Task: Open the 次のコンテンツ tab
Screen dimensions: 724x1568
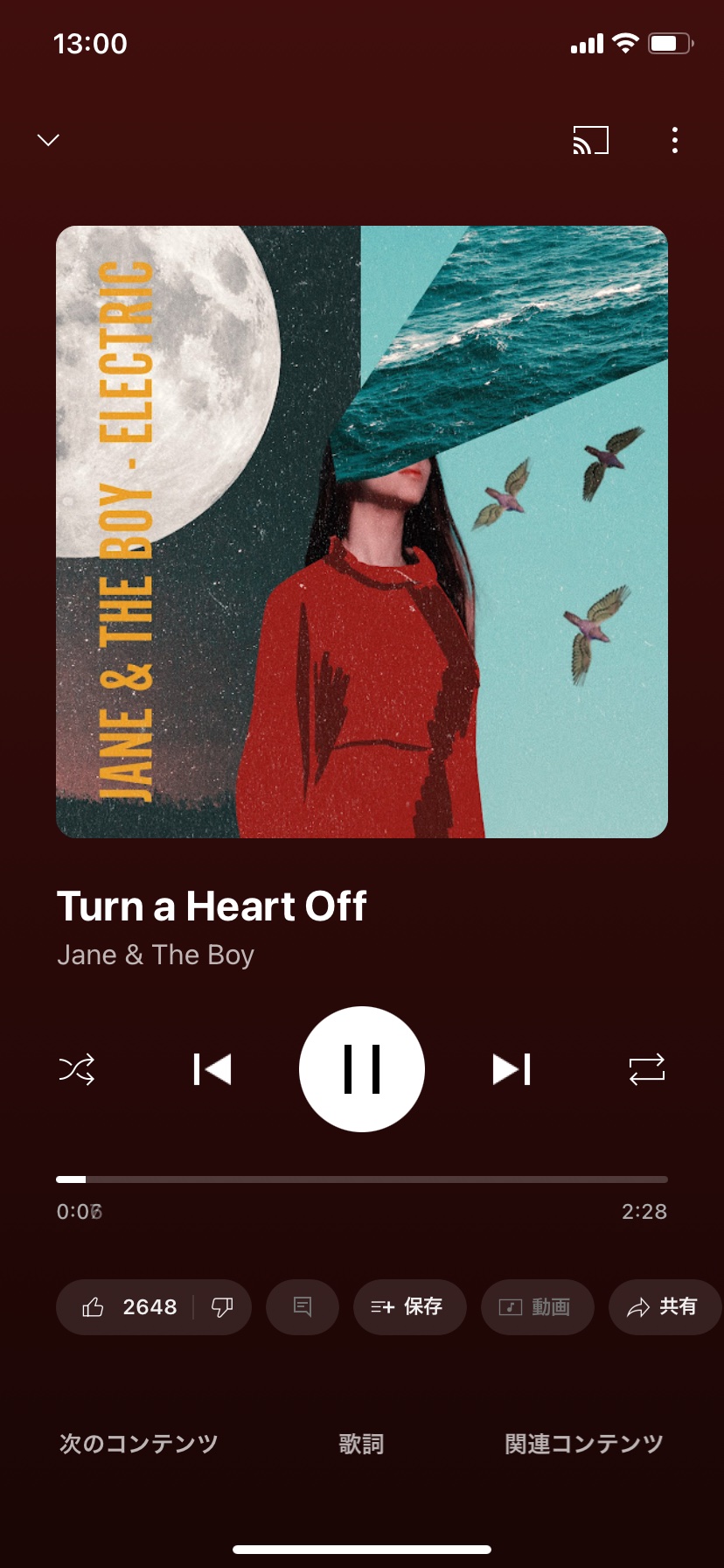Action: click(x=138, y=1444)
